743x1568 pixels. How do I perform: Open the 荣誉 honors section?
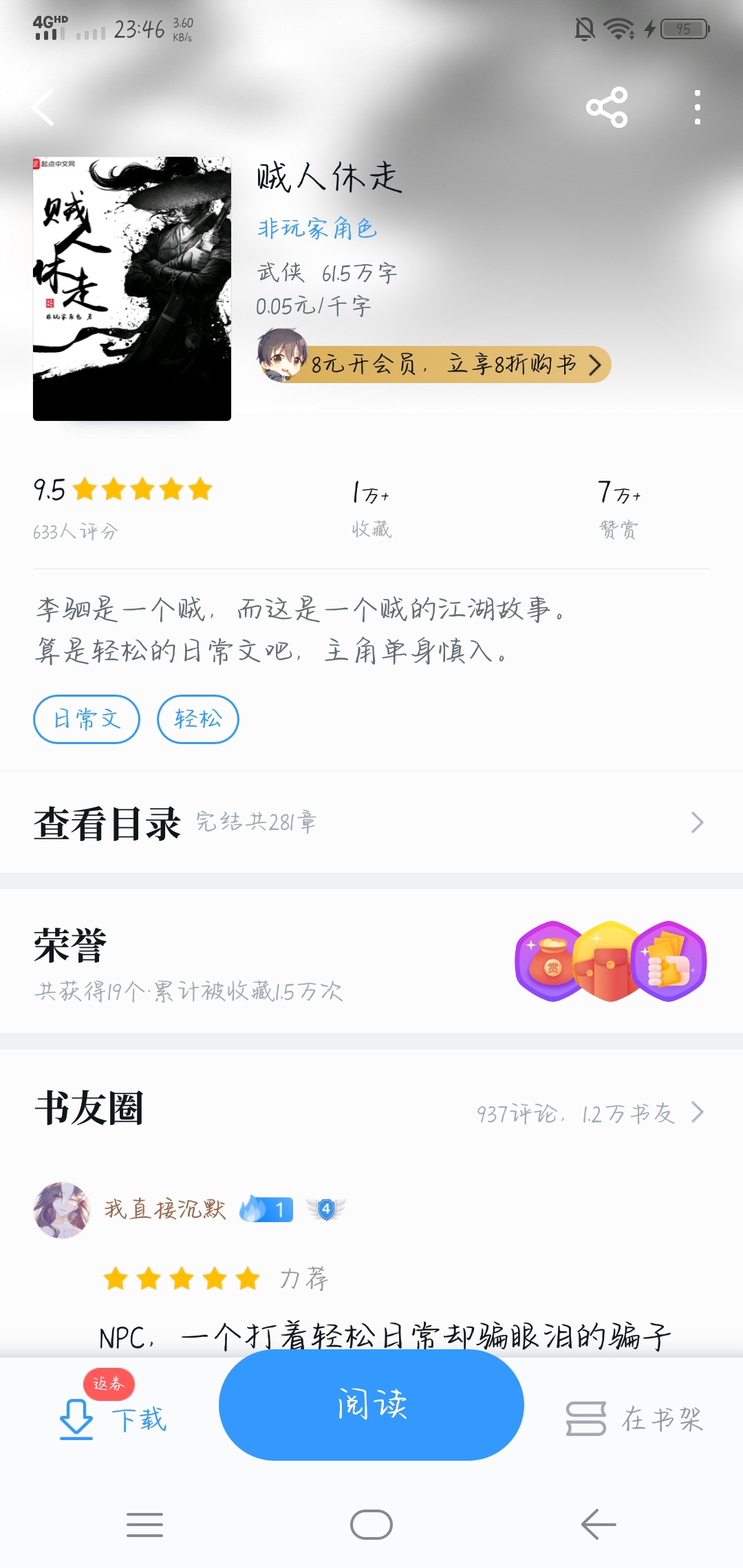371,961
